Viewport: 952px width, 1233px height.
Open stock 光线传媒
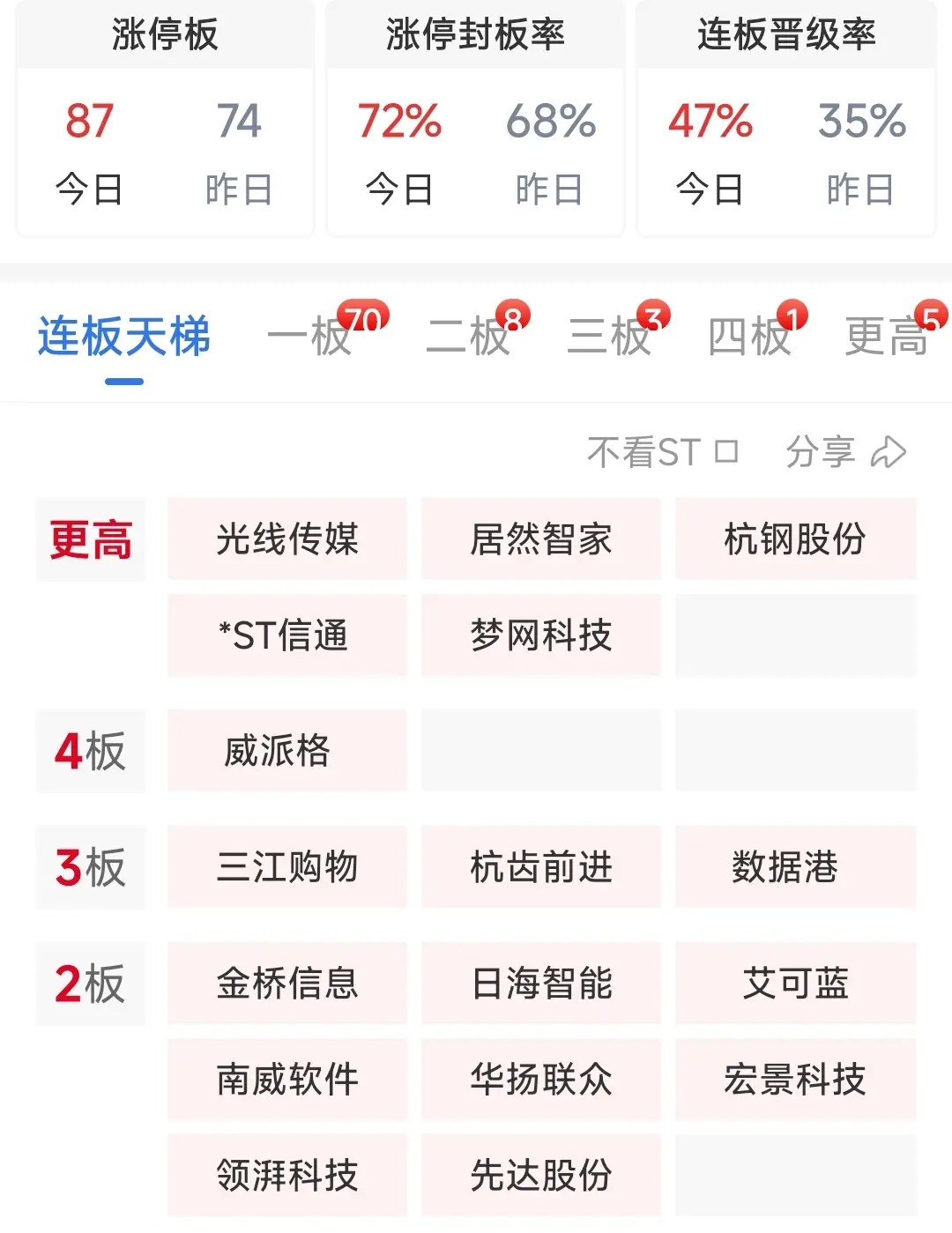tap(287, 539)
